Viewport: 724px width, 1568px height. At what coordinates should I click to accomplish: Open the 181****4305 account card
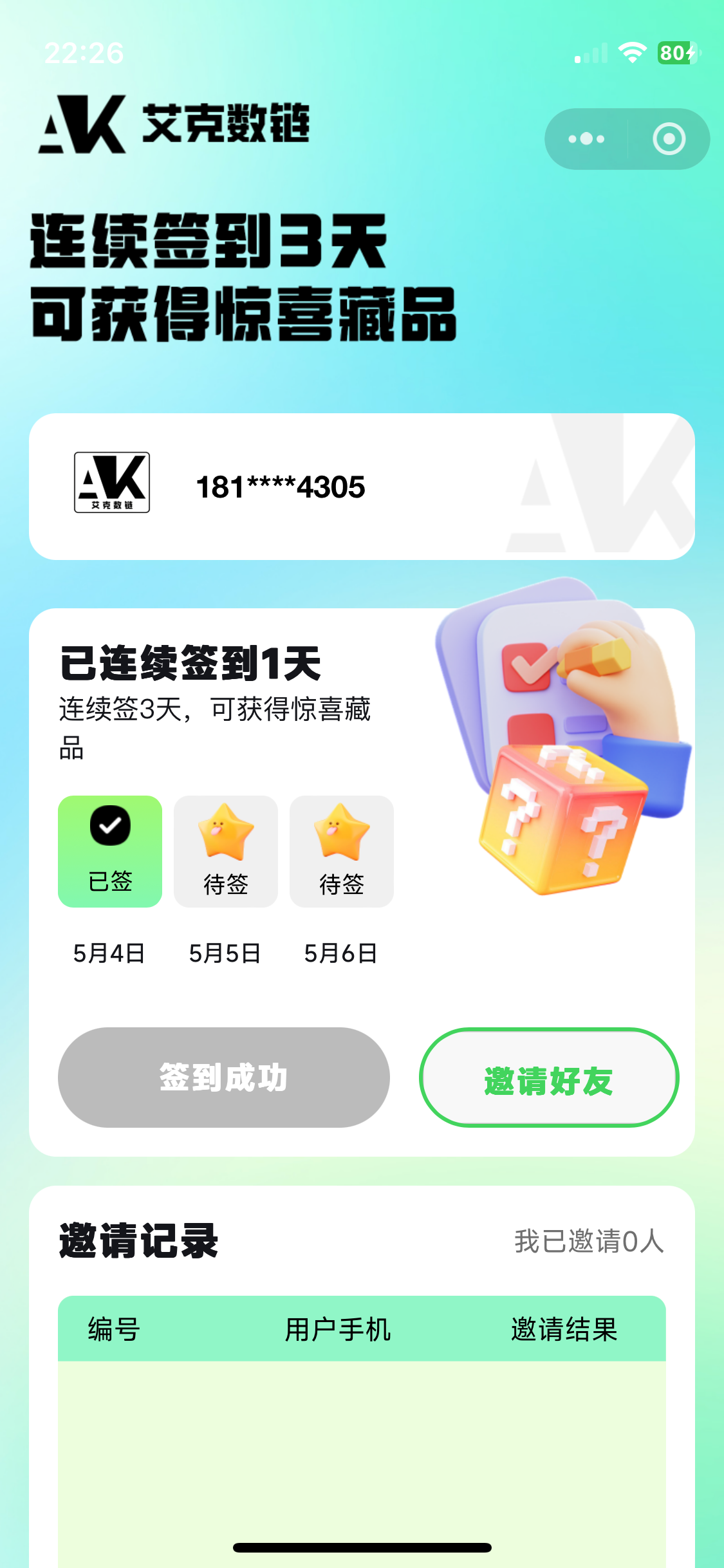coord(362,487)
